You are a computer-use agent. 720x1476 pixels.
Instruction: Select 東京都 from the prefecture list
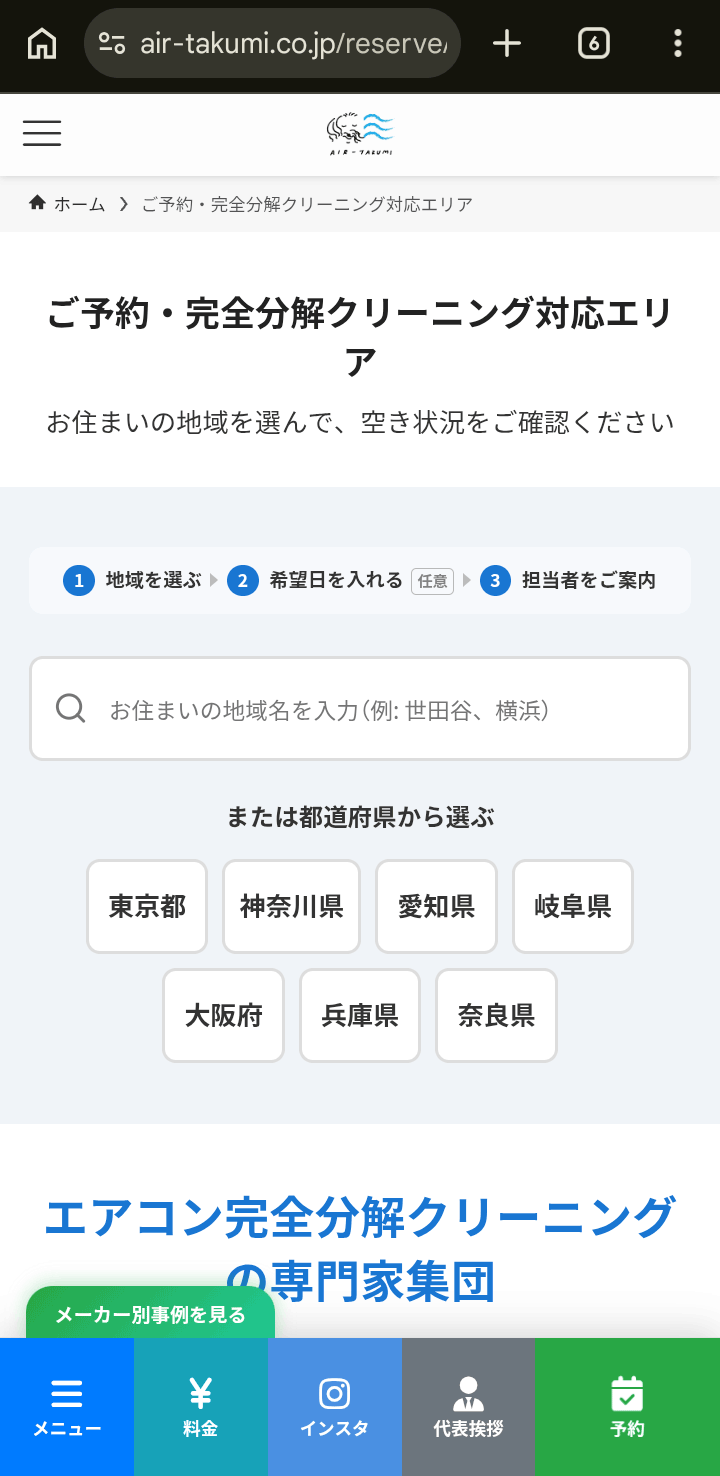pyautogui.click(x=146, y=906)
